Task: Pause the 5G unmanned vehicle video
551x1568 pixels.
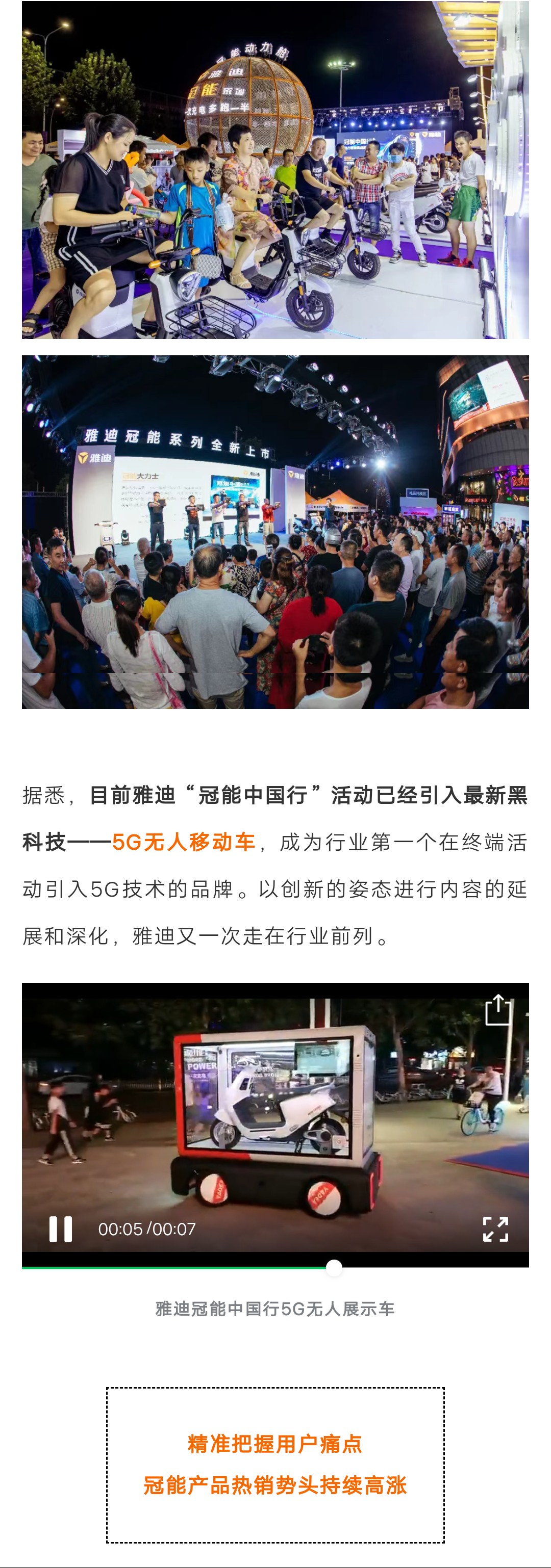Action: click(60, 1229)
